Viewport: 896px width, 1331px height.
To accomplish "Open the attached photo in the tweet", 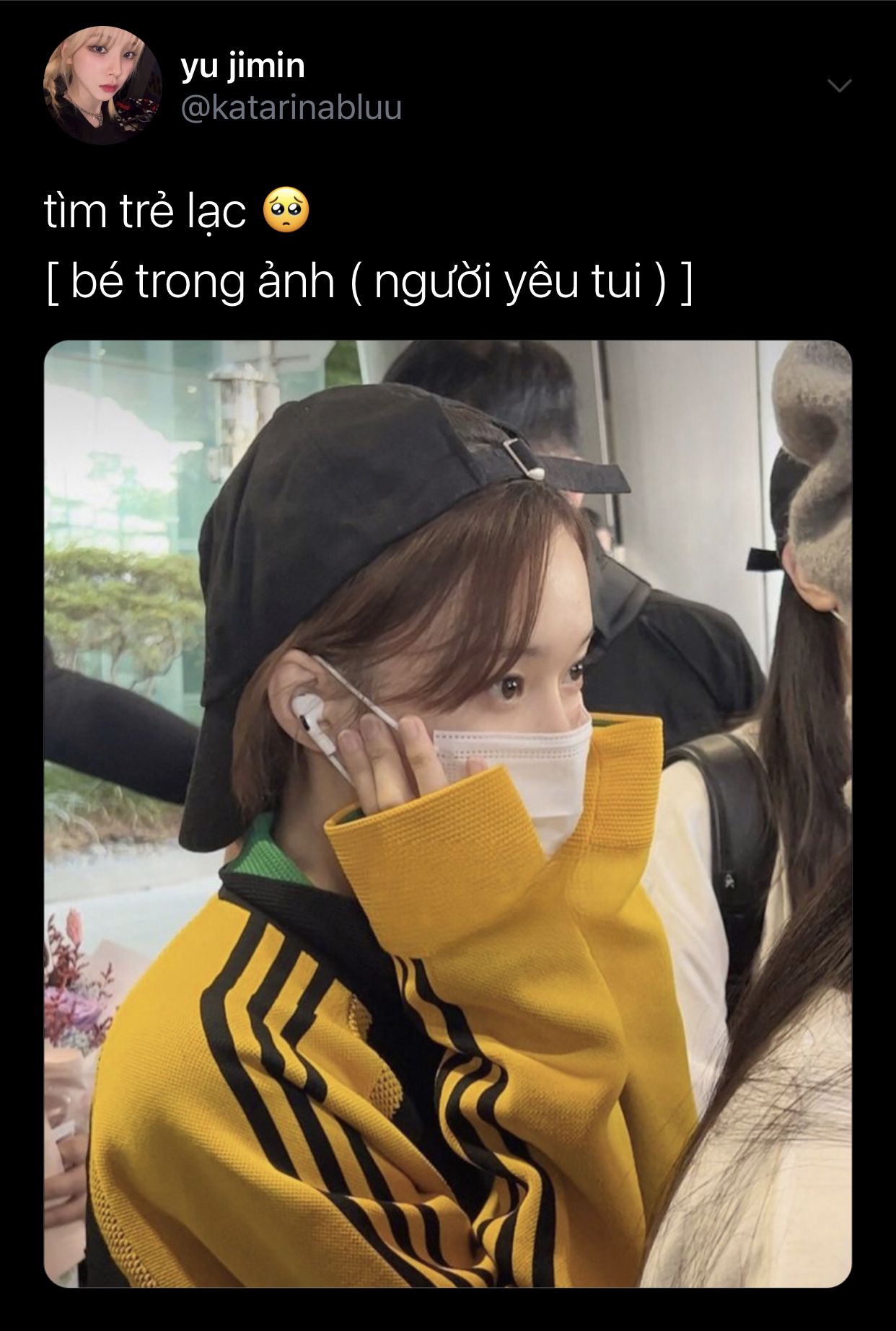I will [x=447, y=814].
